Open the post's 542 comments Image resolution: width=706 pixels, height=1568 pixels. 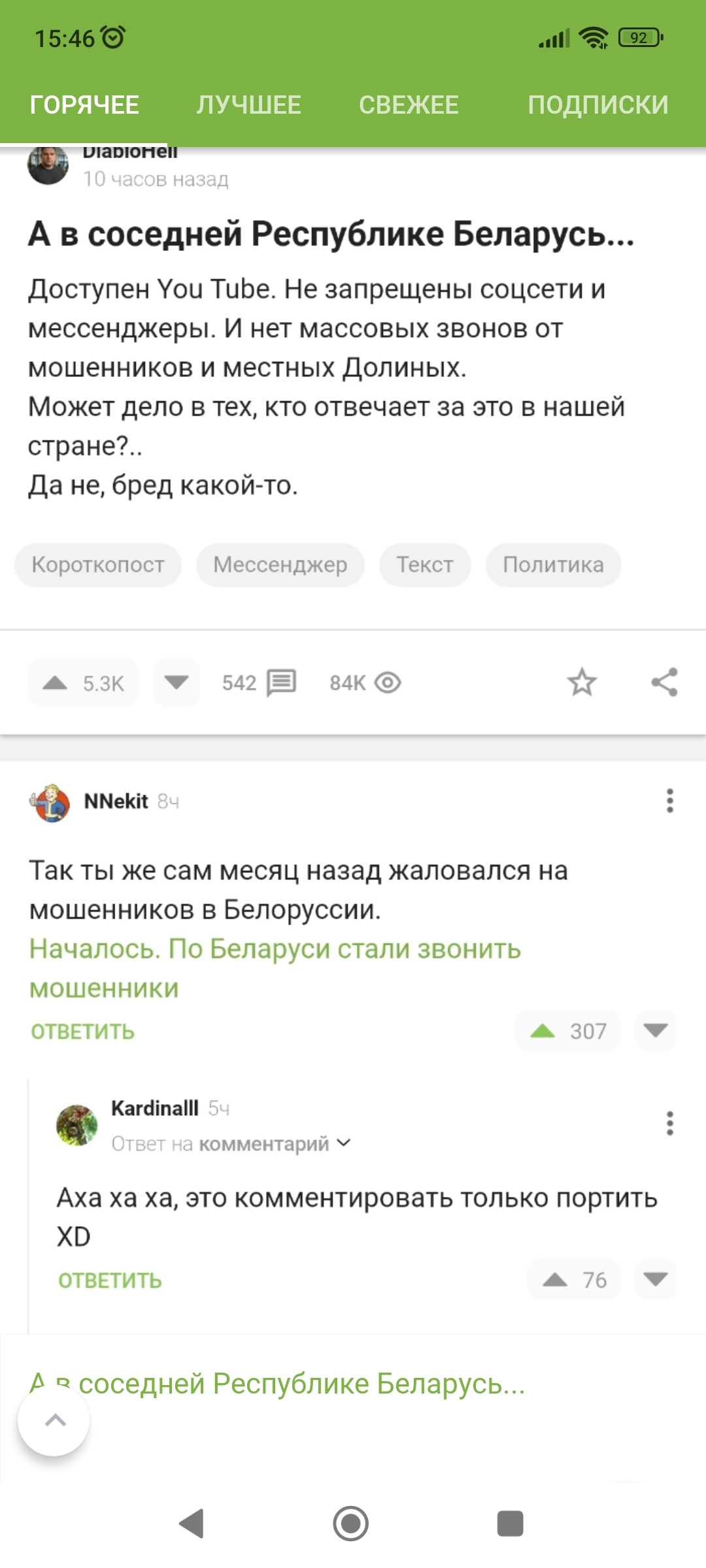click(259, 683)
